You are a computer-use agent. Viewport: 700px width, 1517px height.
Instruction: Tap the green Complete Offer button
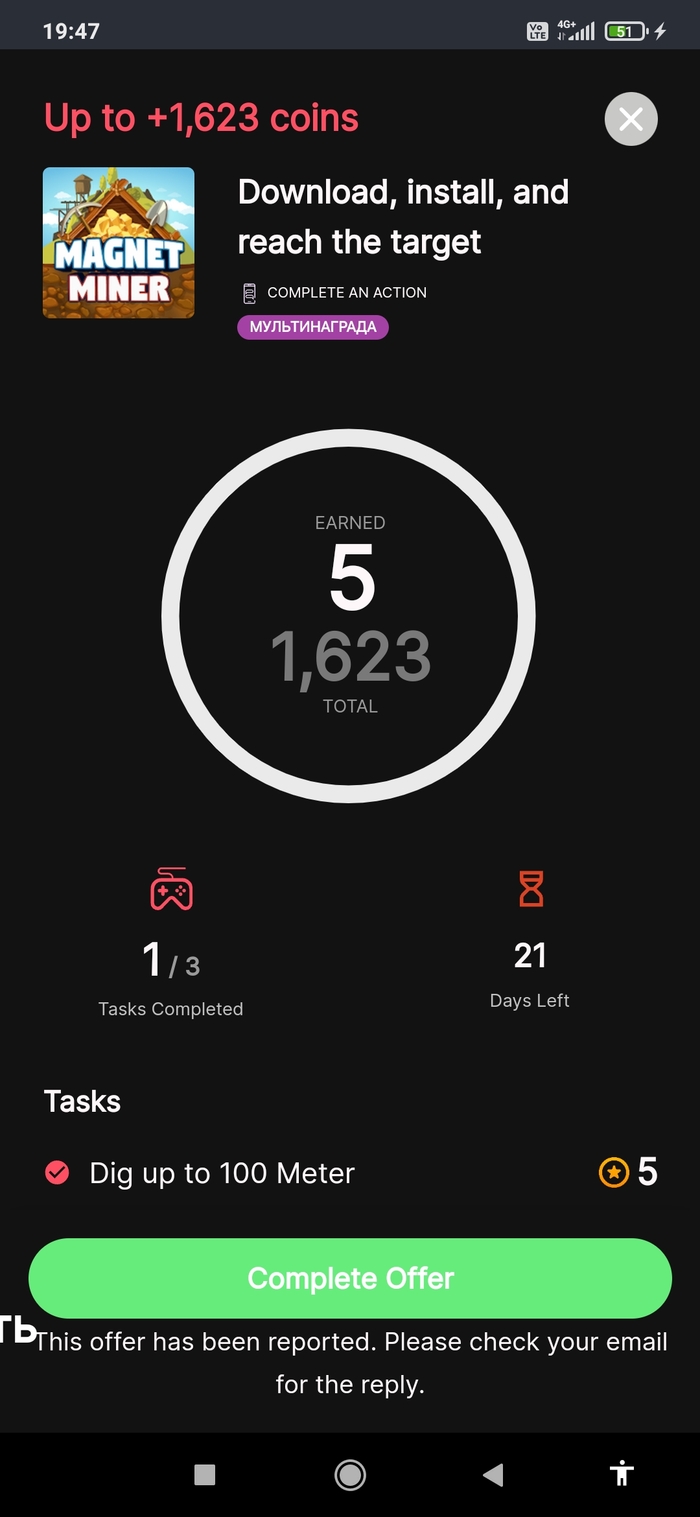350,1278
